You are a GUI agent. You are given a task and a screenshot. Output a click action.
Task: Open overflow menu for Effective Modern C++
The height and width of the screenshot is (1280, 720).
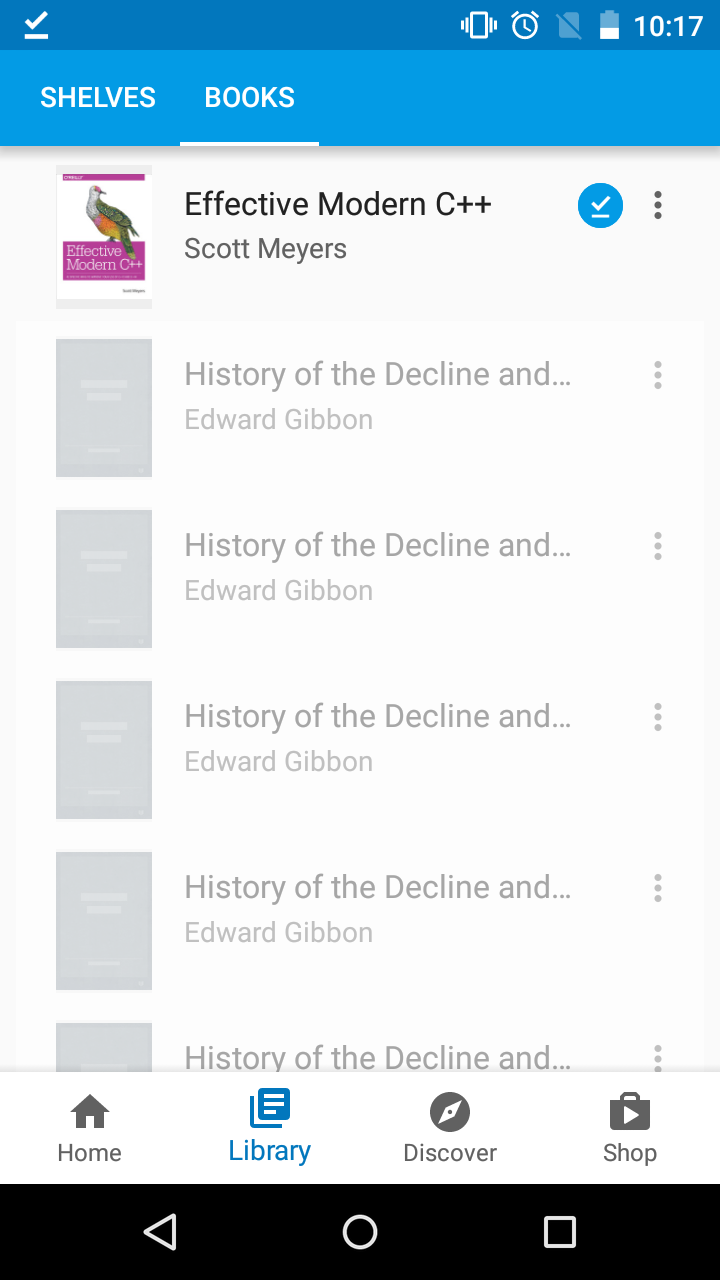pos(658,205)
